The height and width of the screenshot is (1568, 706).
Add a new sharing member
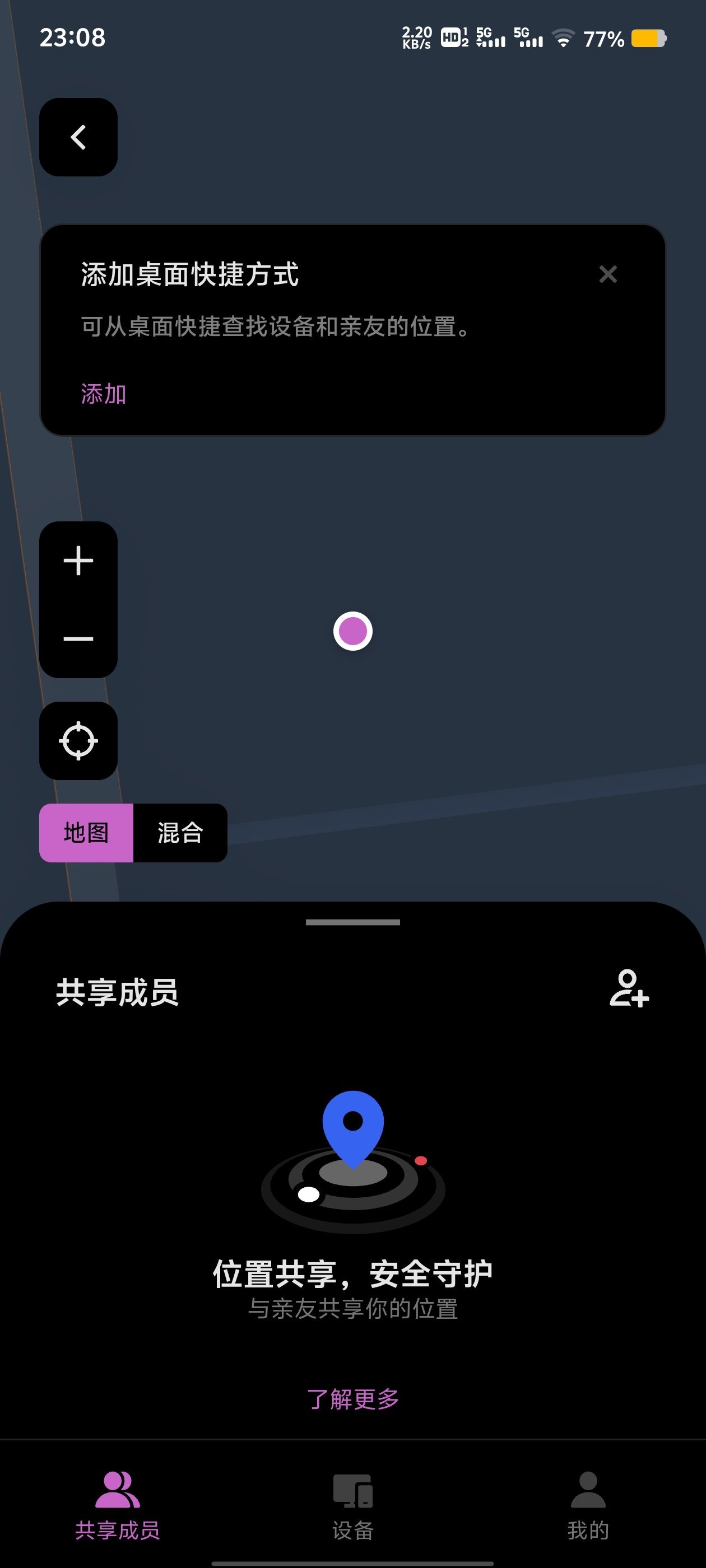click(629, 989)
